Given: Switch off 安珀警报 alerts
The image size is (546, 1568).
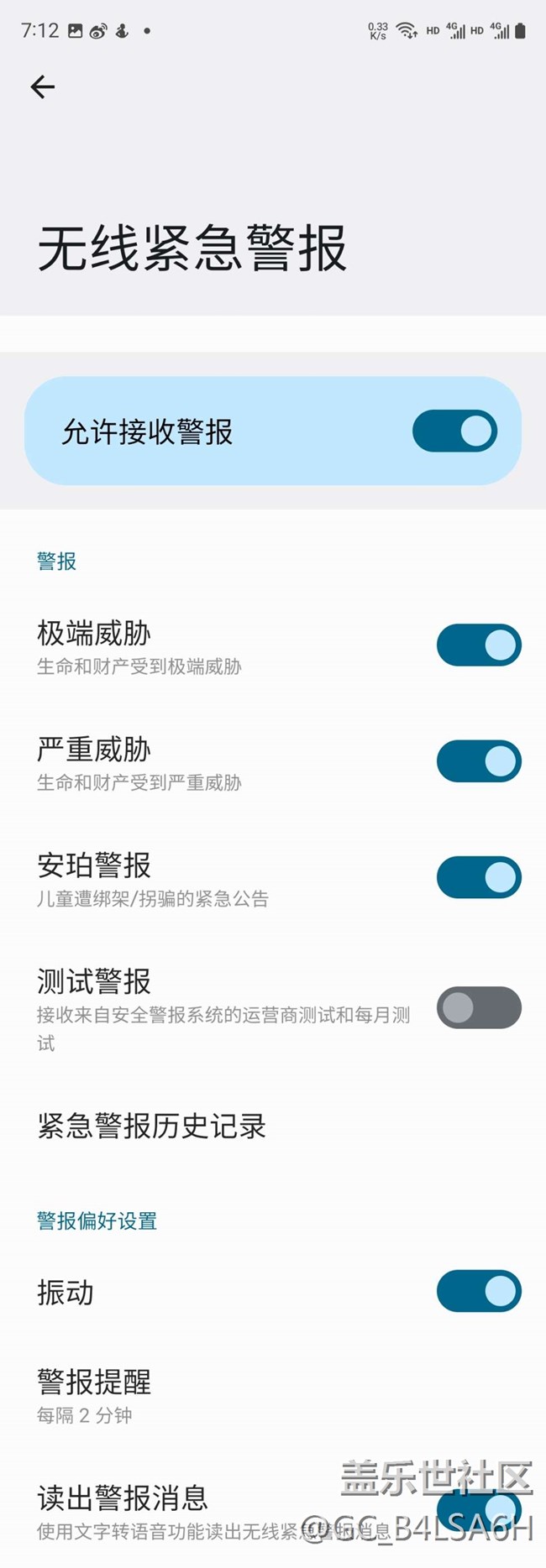Looking at the screenshot, I should (479, 877).
